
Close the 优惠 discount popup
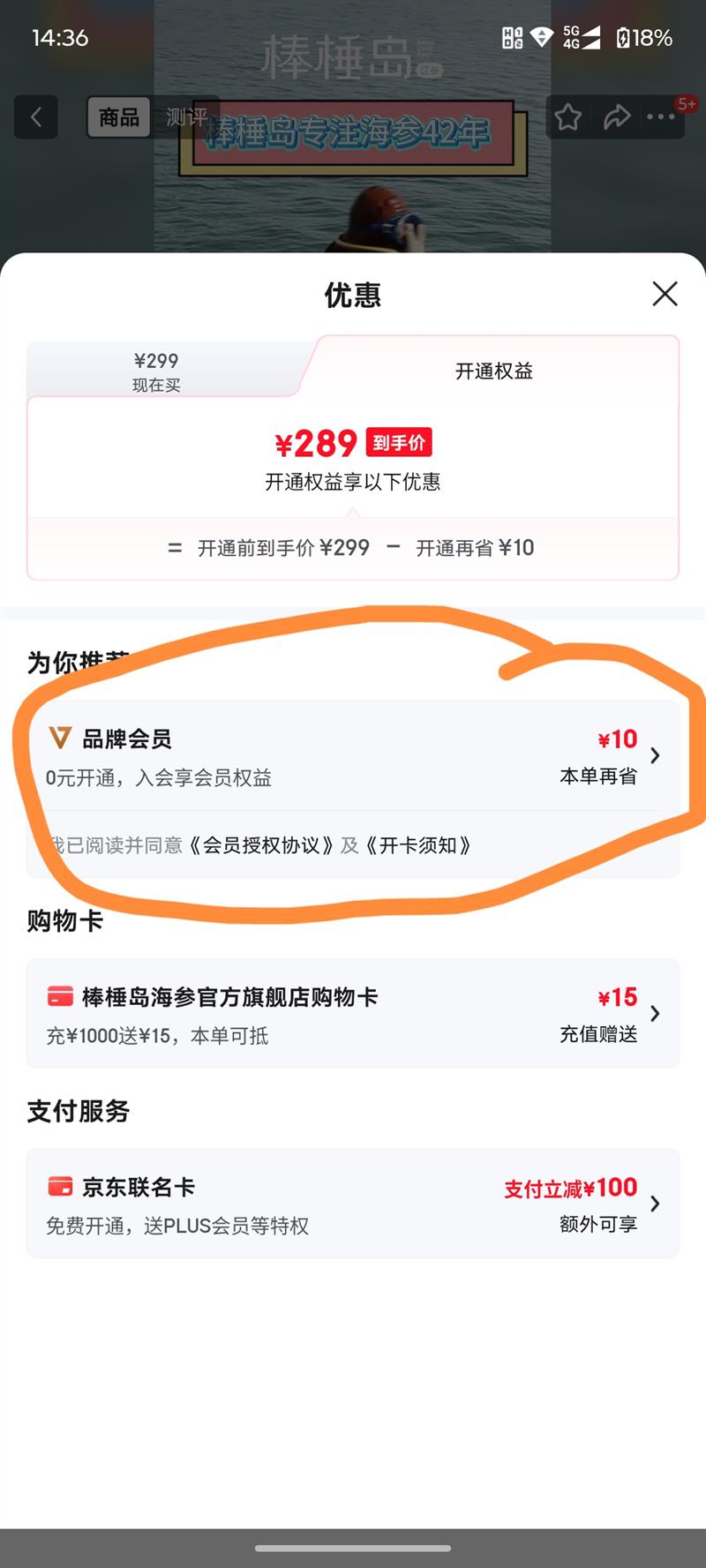click(665, 295)
